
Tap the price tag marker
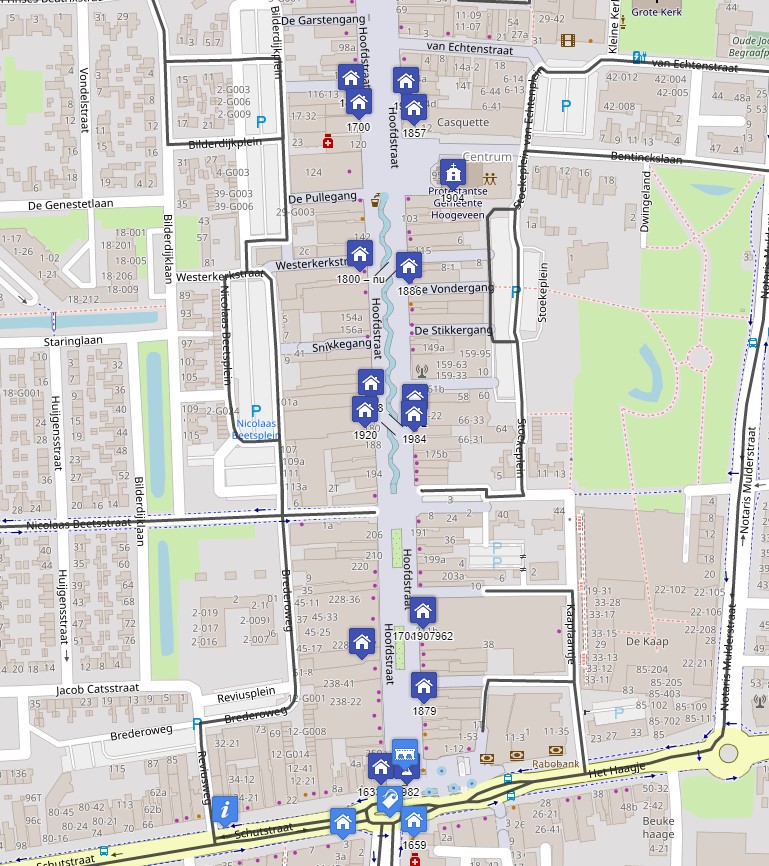coord(388,800)
